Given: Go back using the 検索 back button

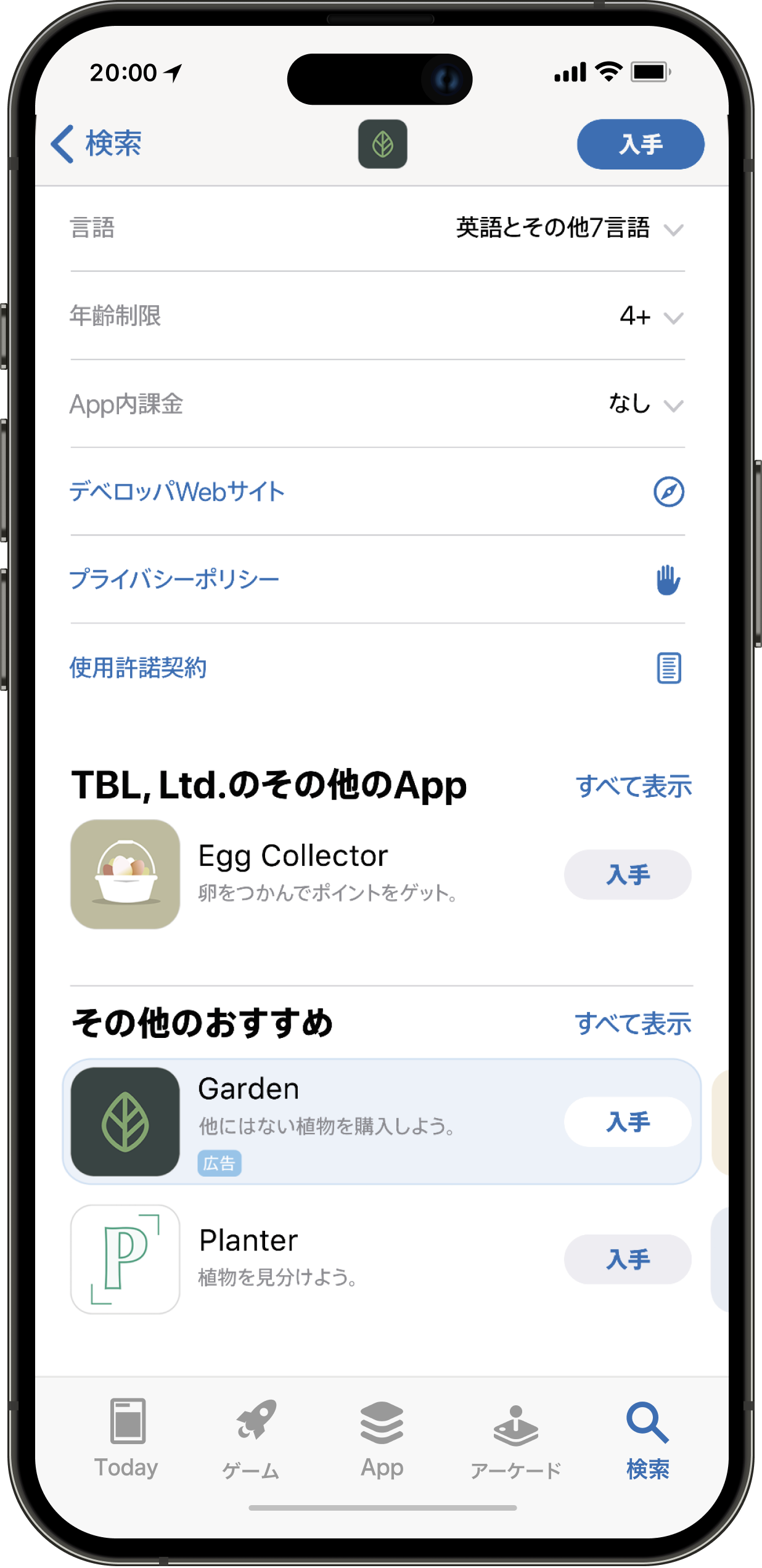Looking at the screenshot, I should click(x=99, y=144).
